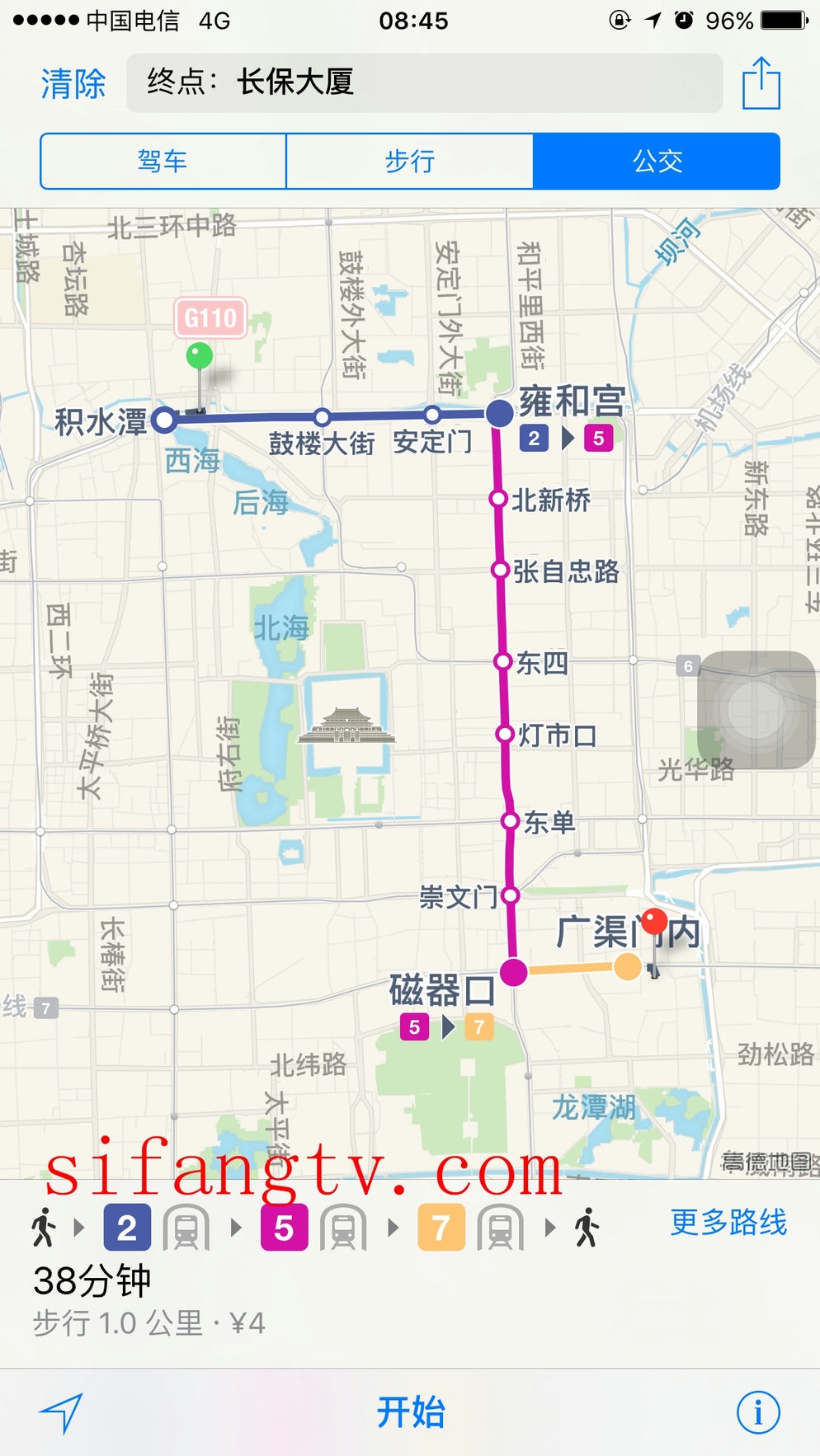Tap 开始 to start navigation
The image size is (820, 1456).
click(x=410, y=1412)
